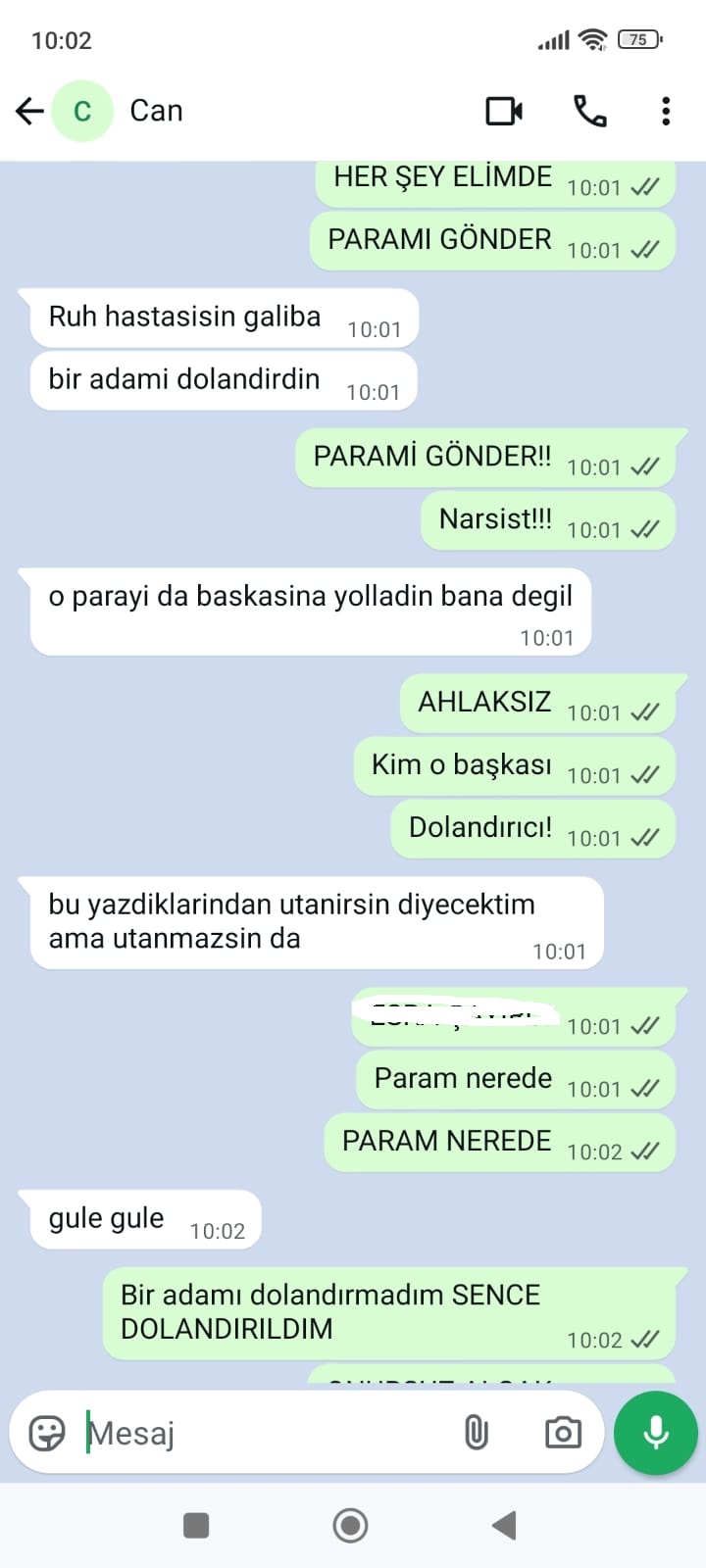The height and width of the screenshot is (1568, 706).
Task: Go back to the chat list
Action: [x=30, y=111]
